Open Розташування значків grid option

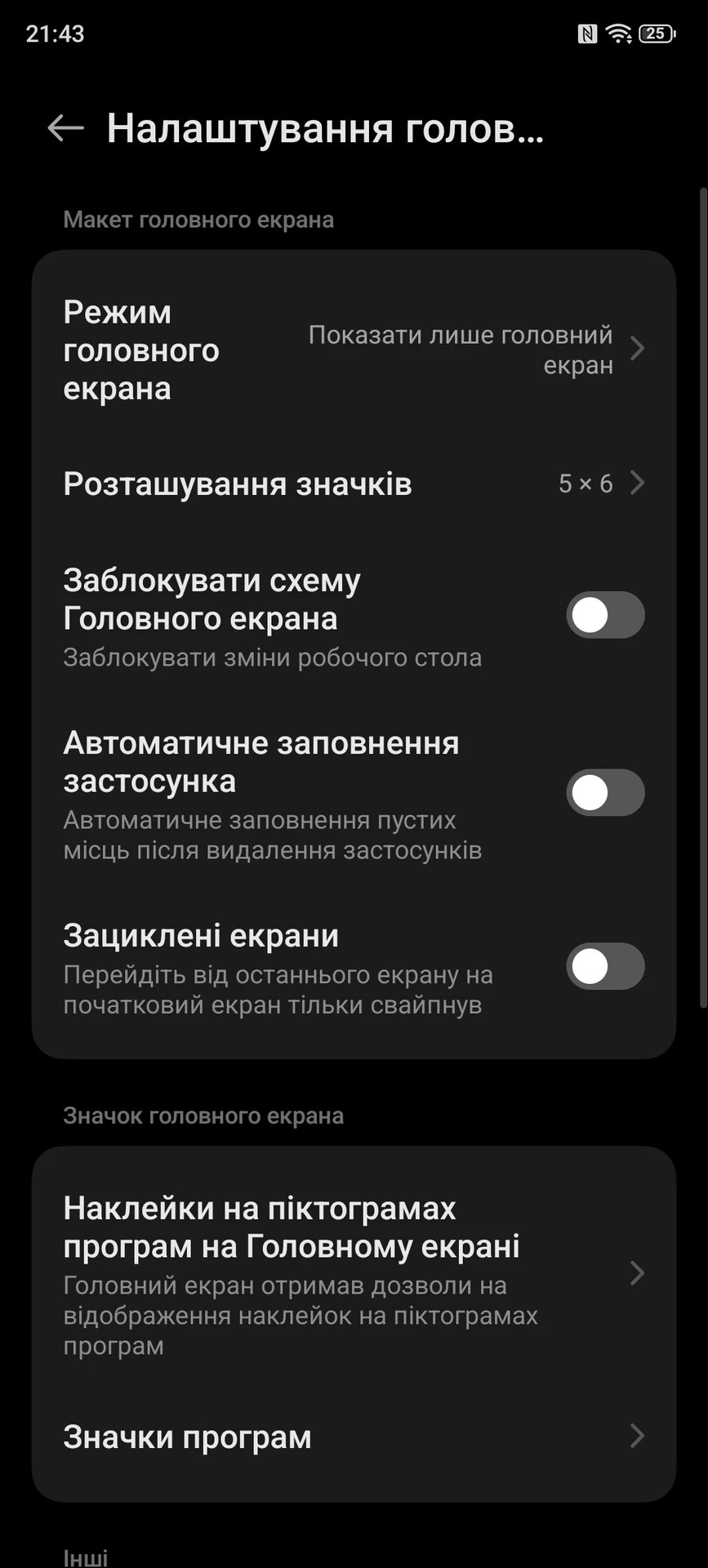tap(354, 483)
